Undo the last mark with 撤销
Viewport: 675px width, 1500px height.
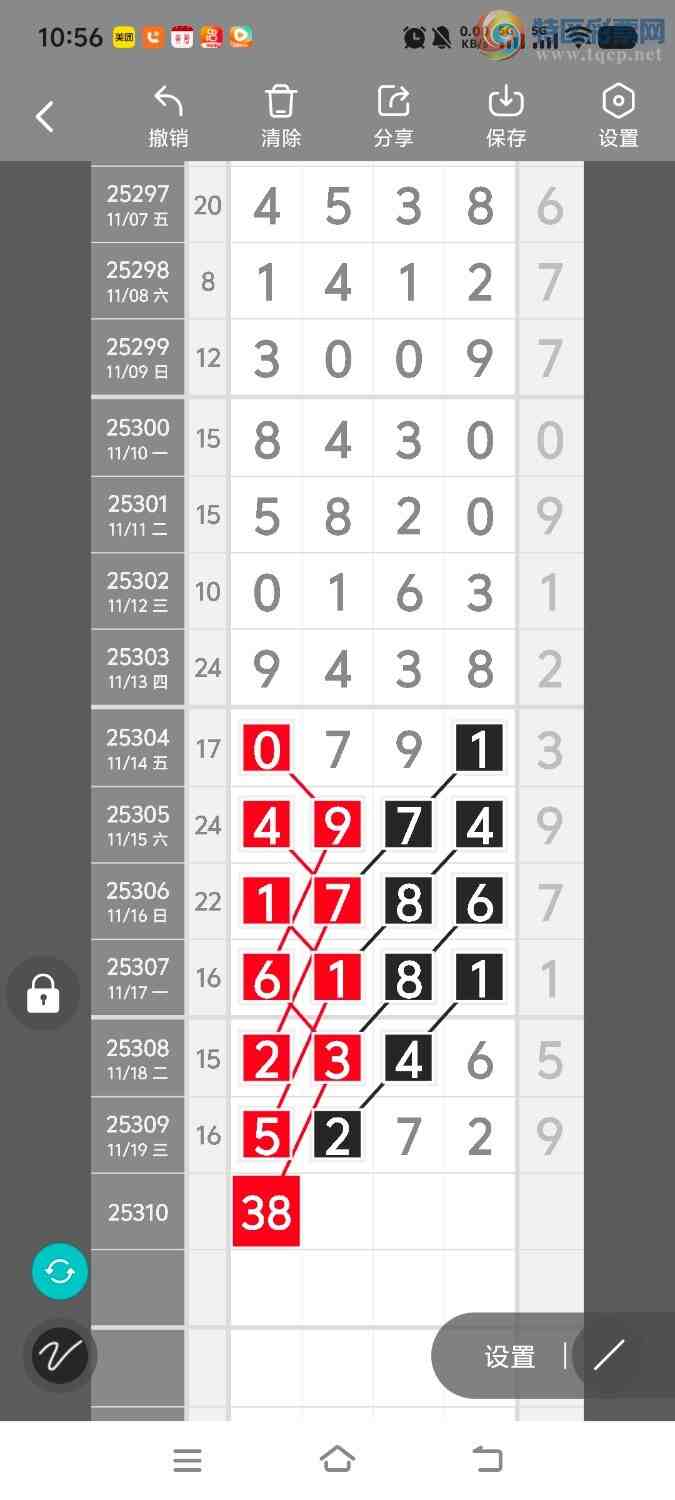pos(168,117)
